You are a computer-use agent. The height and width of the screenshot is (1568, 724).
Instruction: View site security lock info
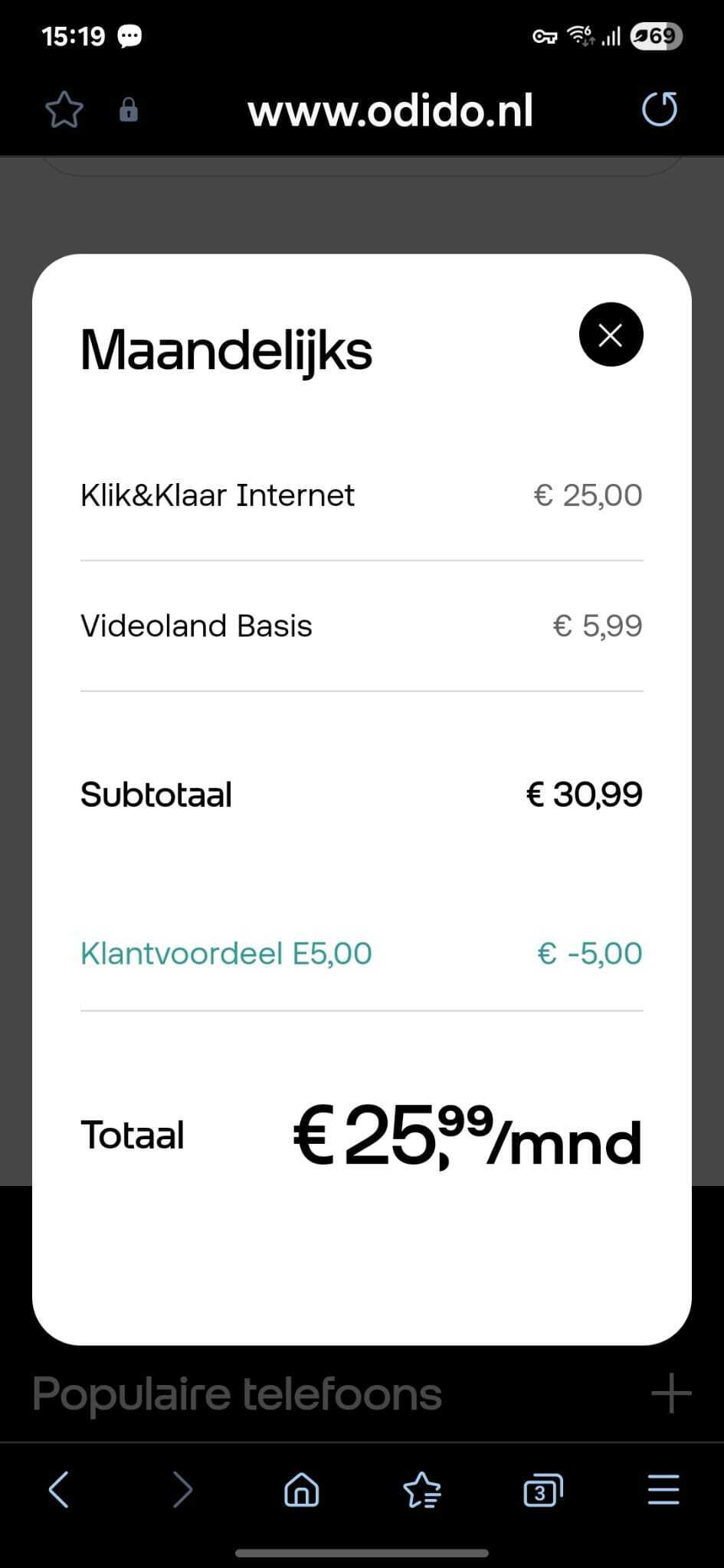pyautogui.click(x=129, y=110)
